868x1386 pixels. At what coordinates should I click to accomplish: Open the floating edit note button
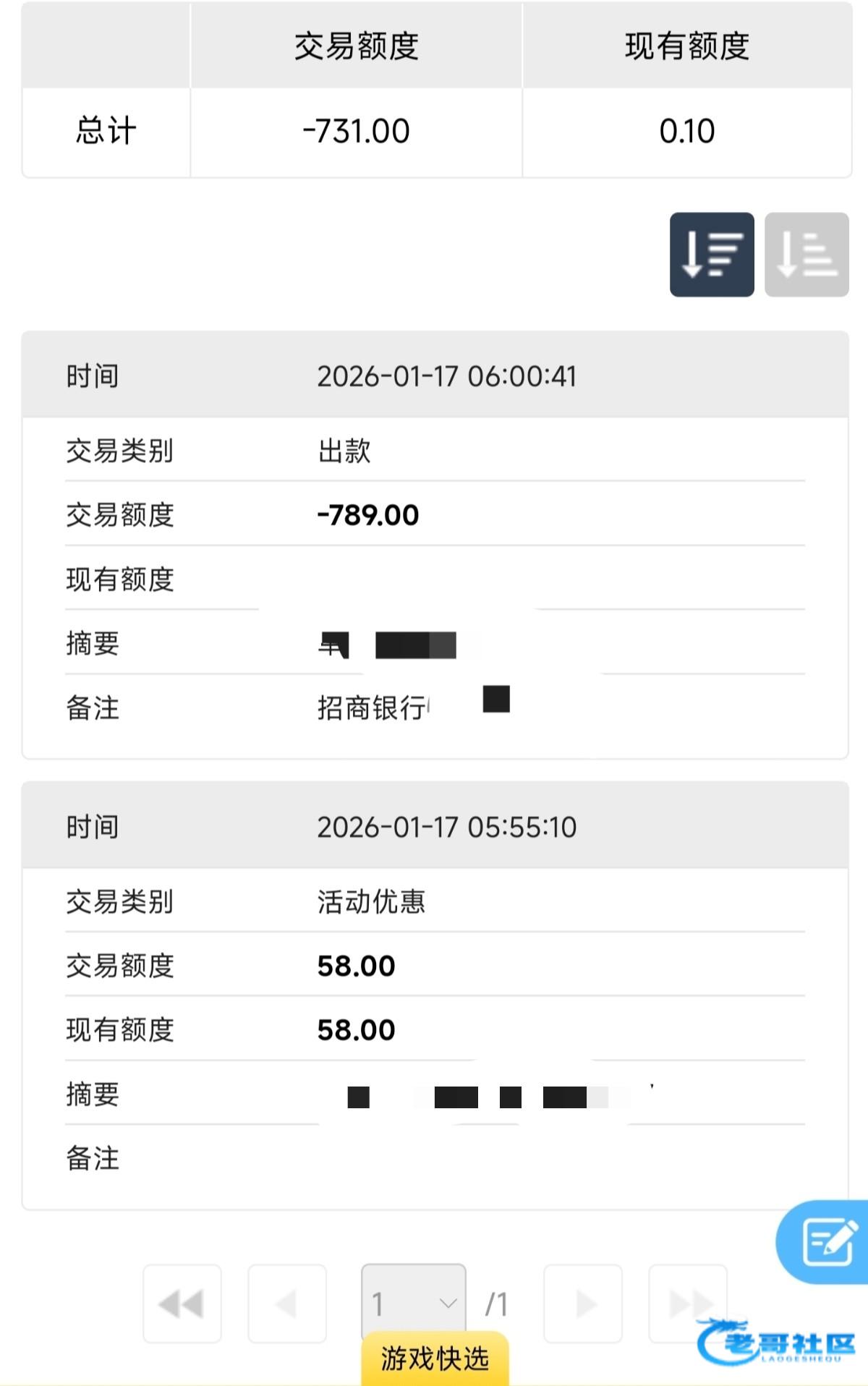[x=825, y=1242]
